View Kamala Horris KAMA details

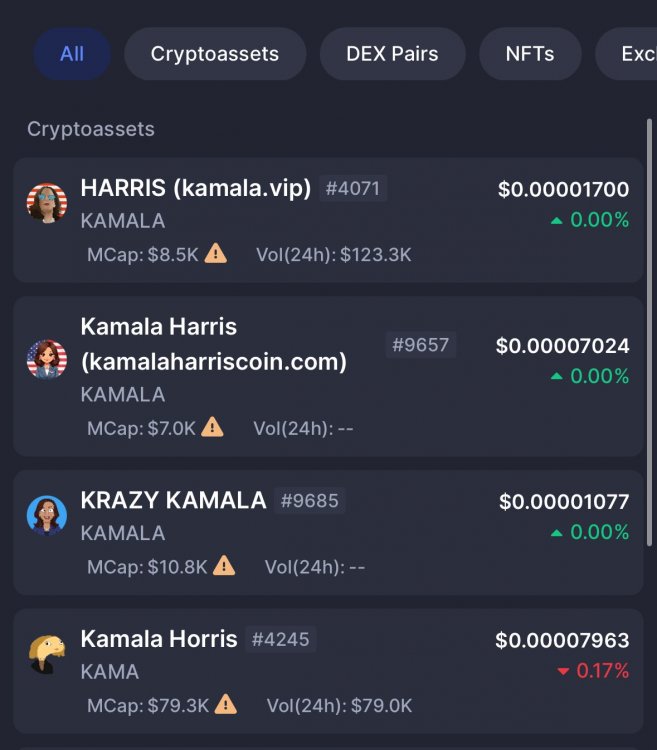159,639
